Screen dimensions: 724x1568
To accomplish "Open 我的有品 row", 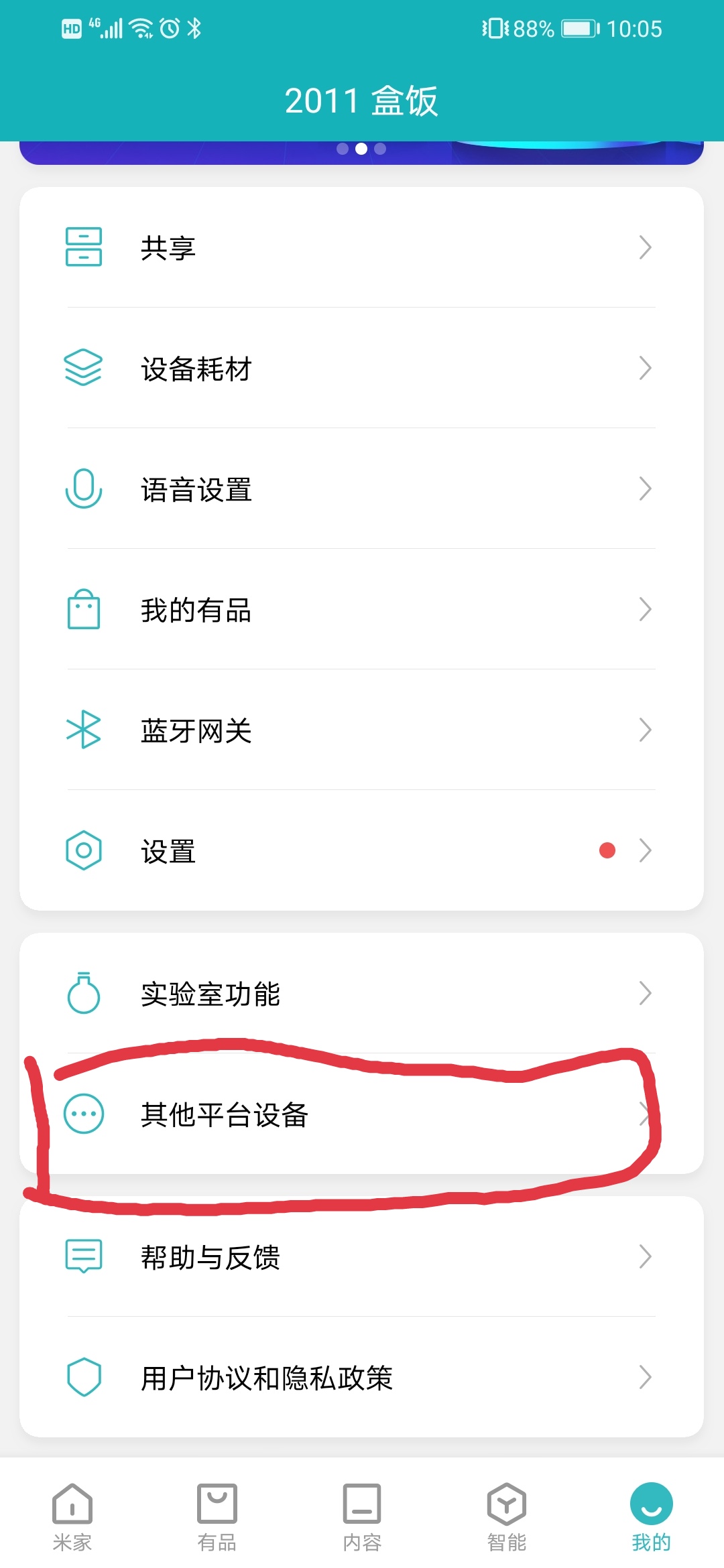I will [361, 609].
